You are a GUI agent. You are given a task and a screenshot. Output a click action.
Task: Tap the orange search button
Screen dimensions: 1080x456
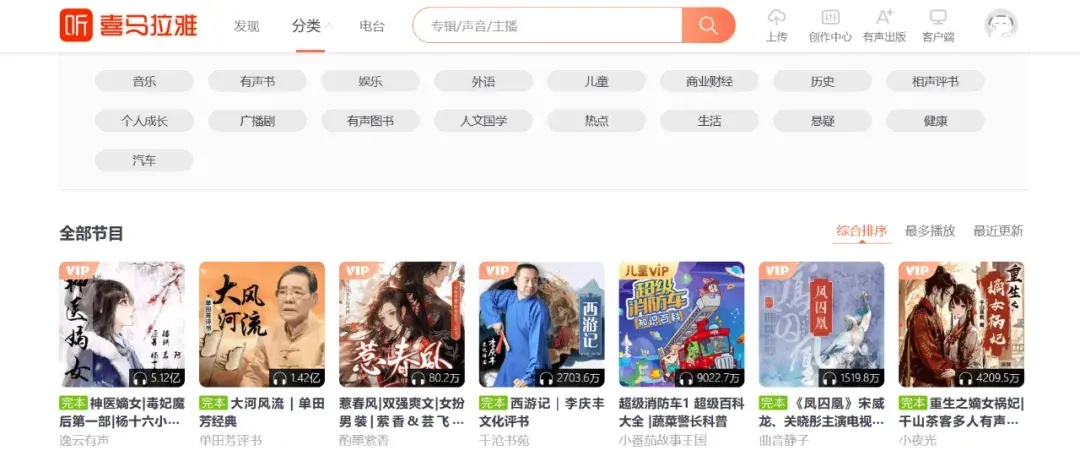pos(708,26)
